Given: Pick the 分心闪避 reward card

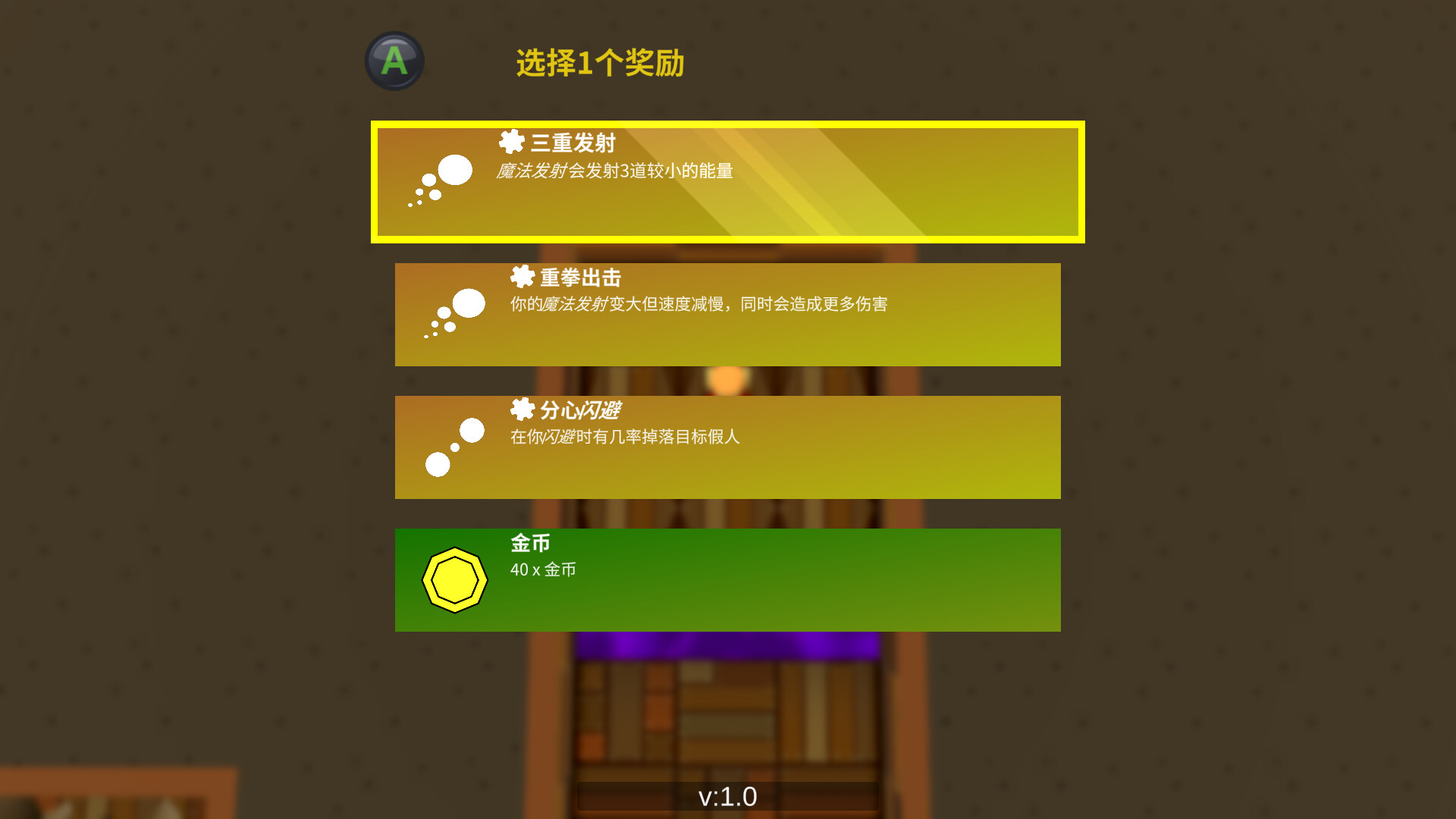Looking at the screenshot, I should pyautogui.click(x=727, y=447).
